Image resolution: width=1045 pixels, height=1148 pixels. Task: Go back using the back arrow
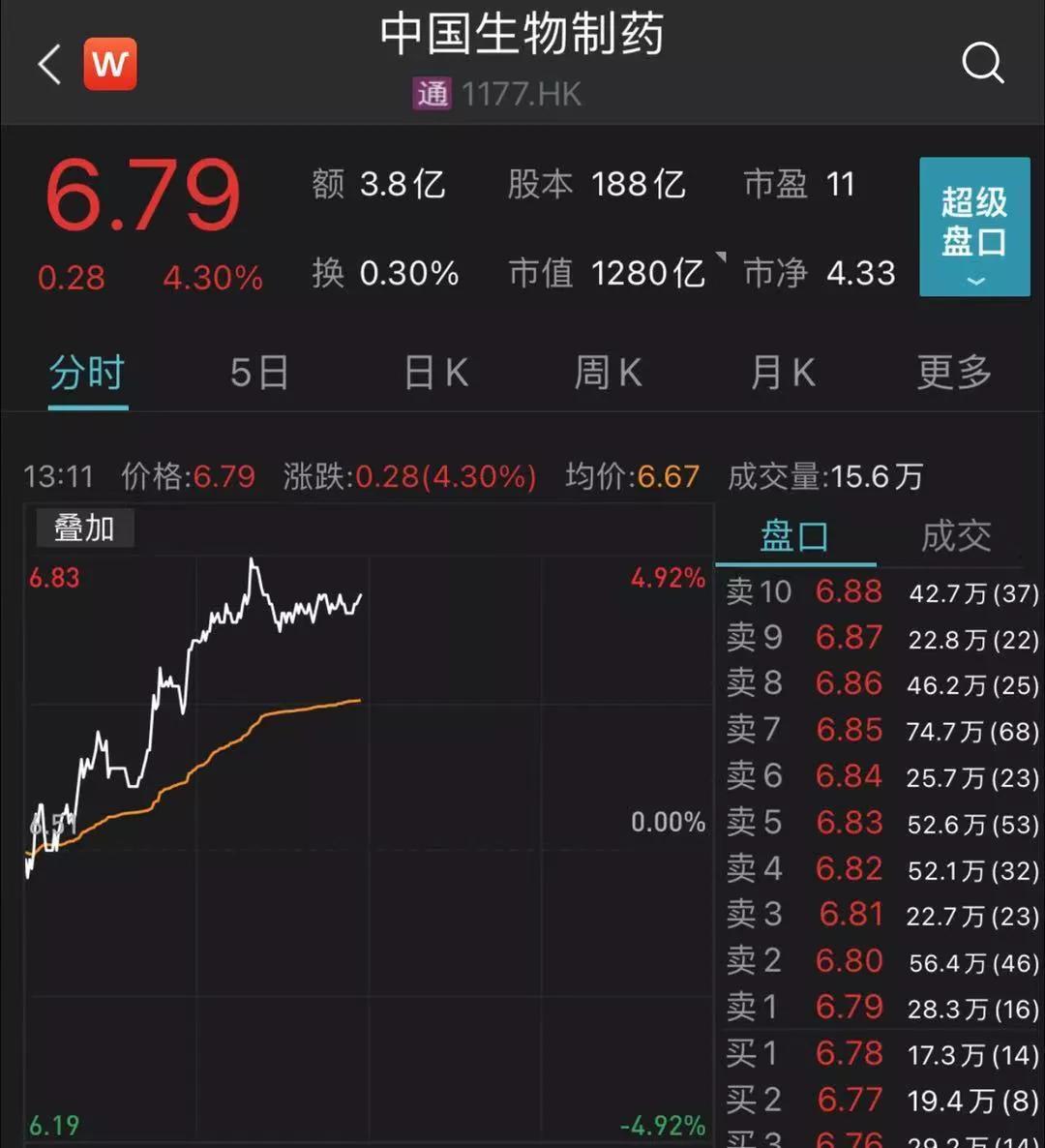pos(45,63)
